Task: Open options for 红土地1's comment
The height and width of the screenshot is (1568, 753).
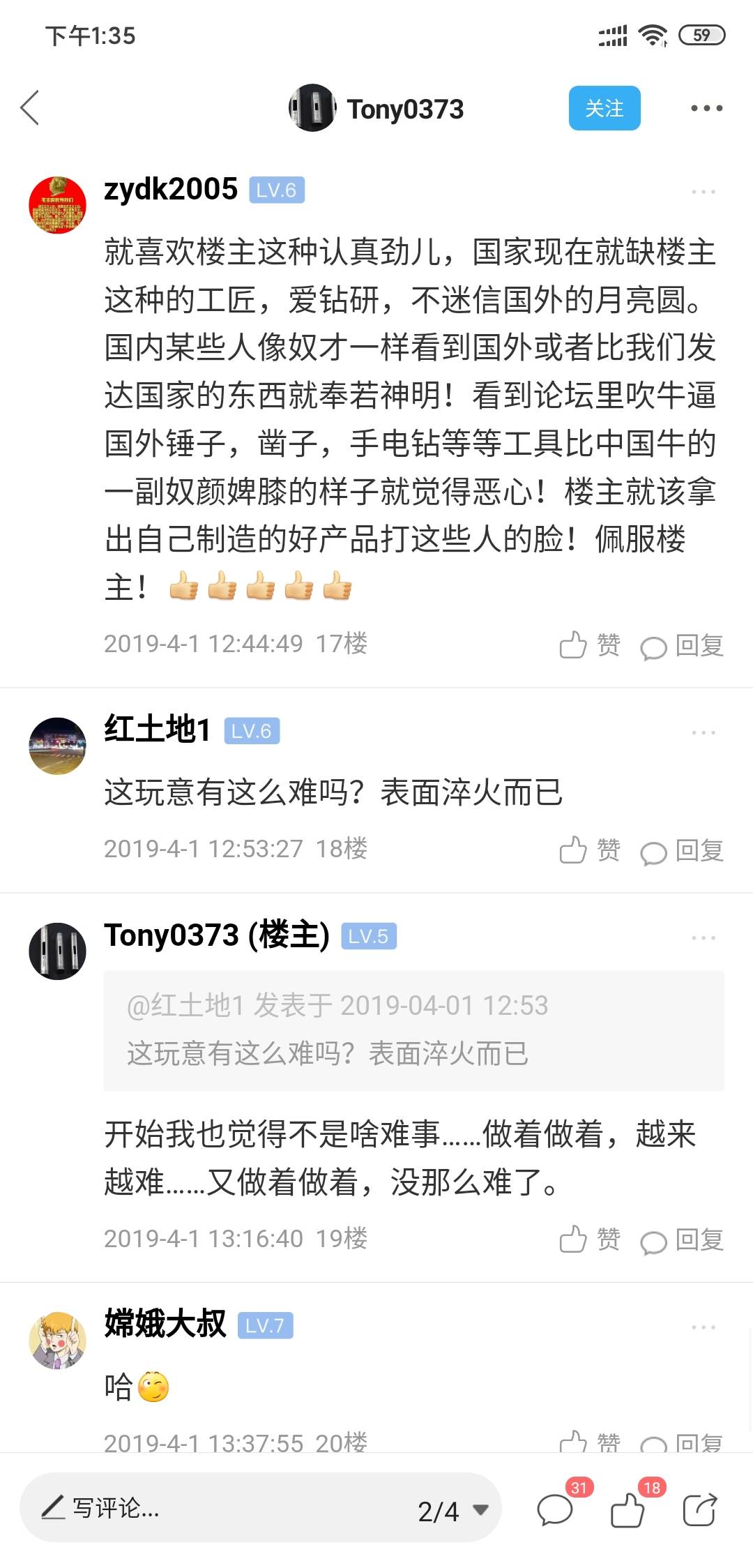Action: coord(703,732)
